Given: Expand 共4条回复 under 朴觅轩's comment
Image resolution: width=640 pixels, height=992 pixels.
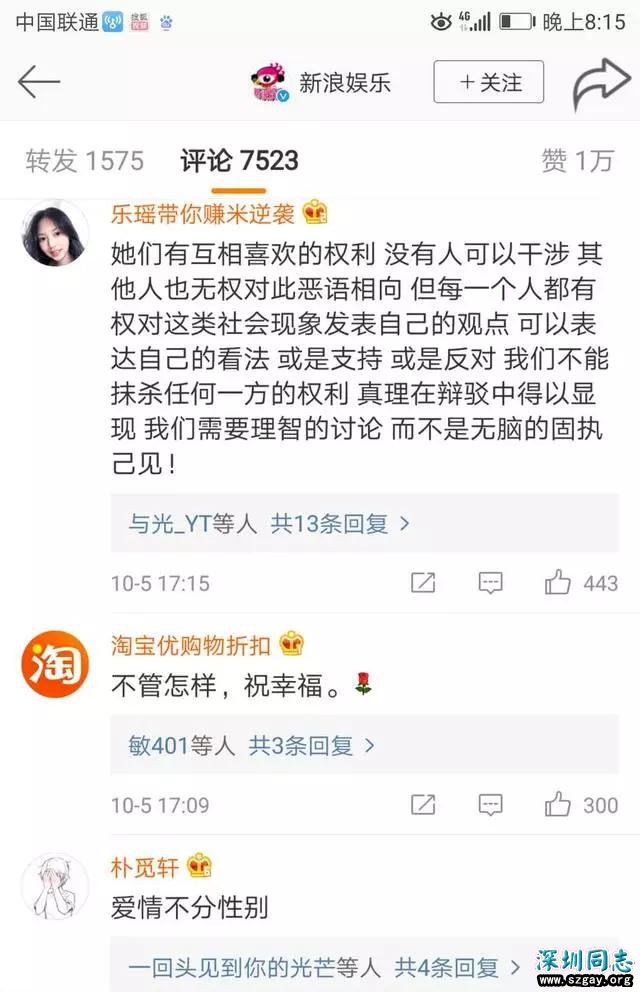Looking at the screenshot, I should 457,967.
